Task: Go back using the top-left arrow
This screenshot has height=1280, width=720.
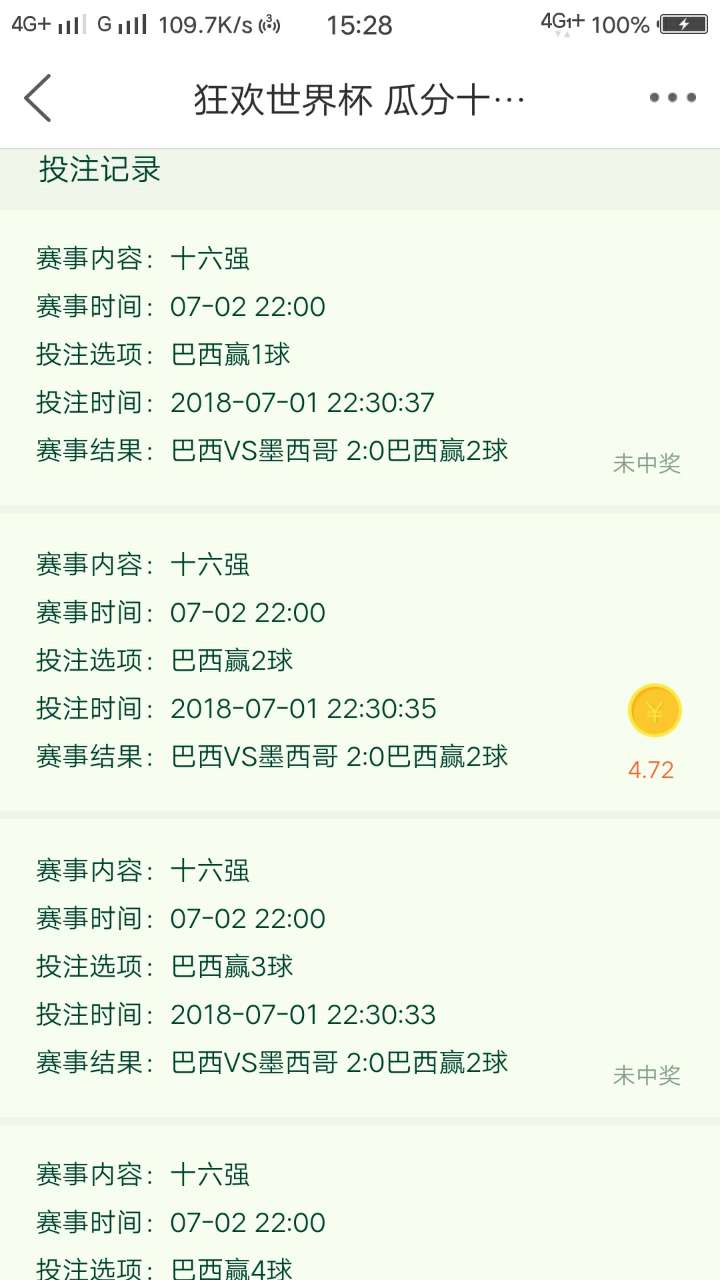Action: coord(38,98)
